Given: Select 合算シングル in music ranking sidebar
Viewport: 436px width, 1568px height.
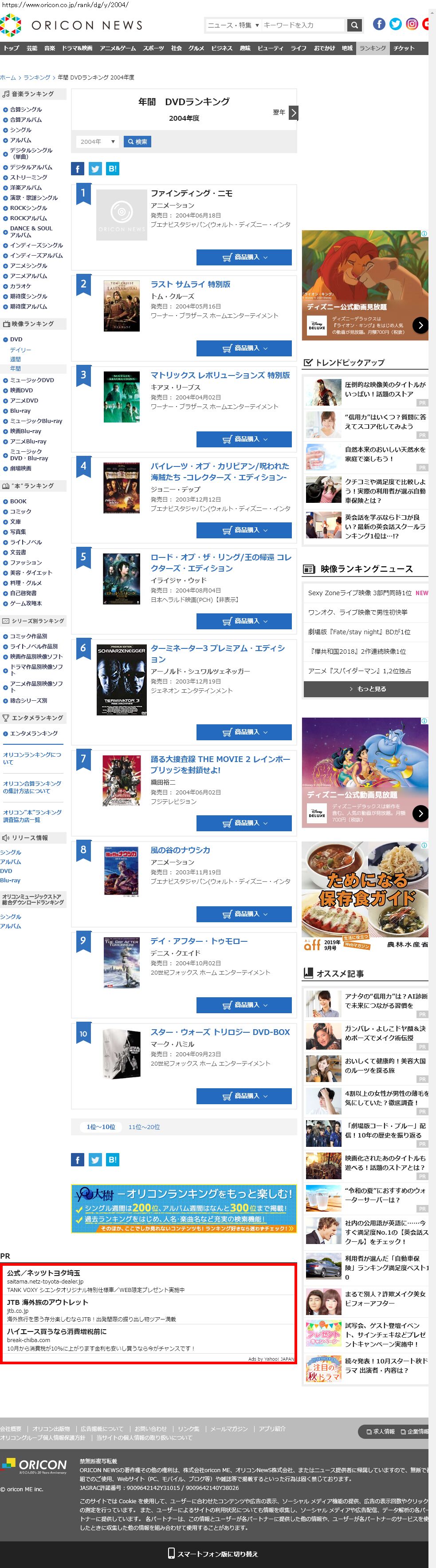Looking at the screenshot, I should (x=26, y=110).
